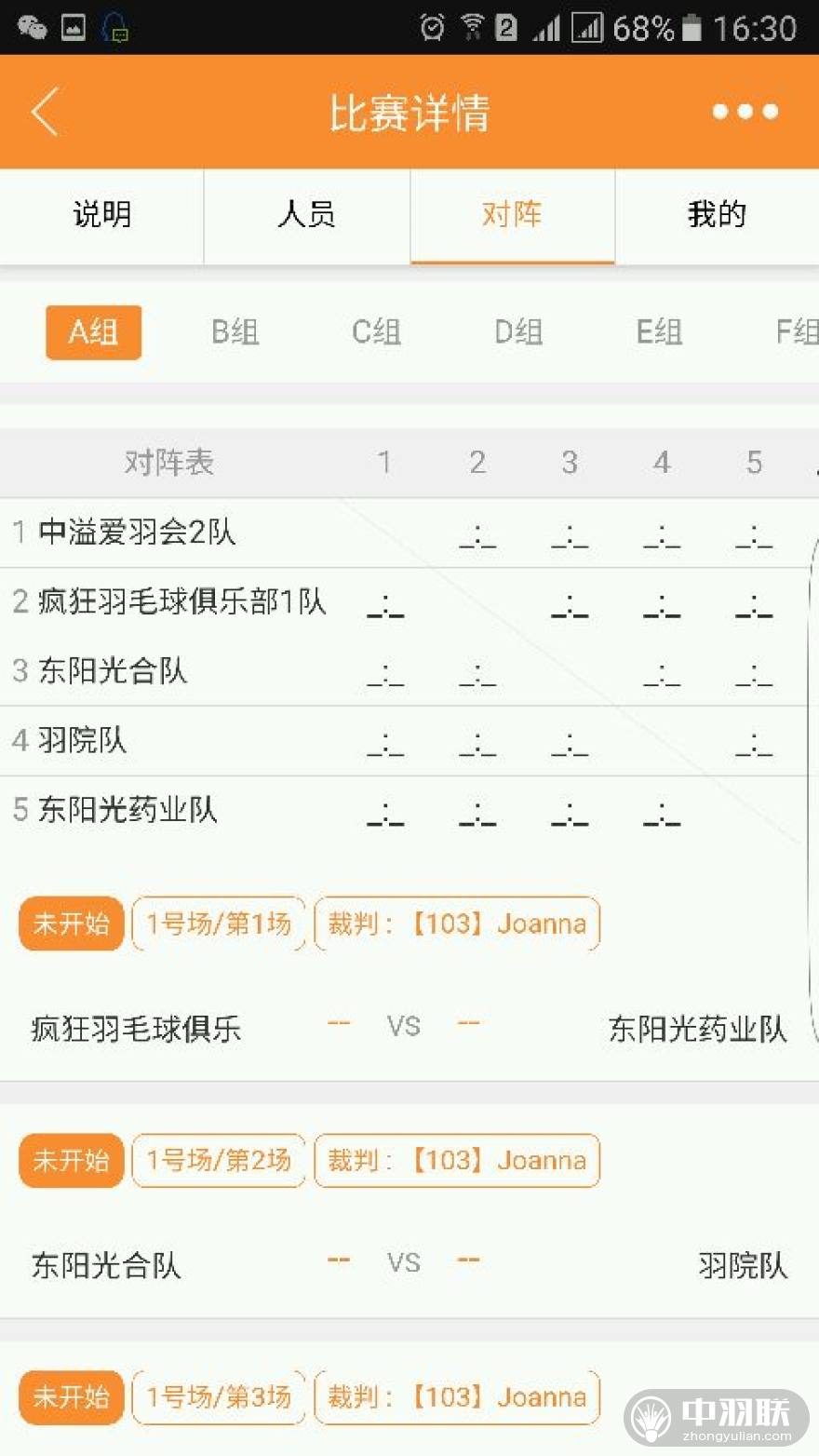Switch to the 说明 tab

click(x=101, y=215)
